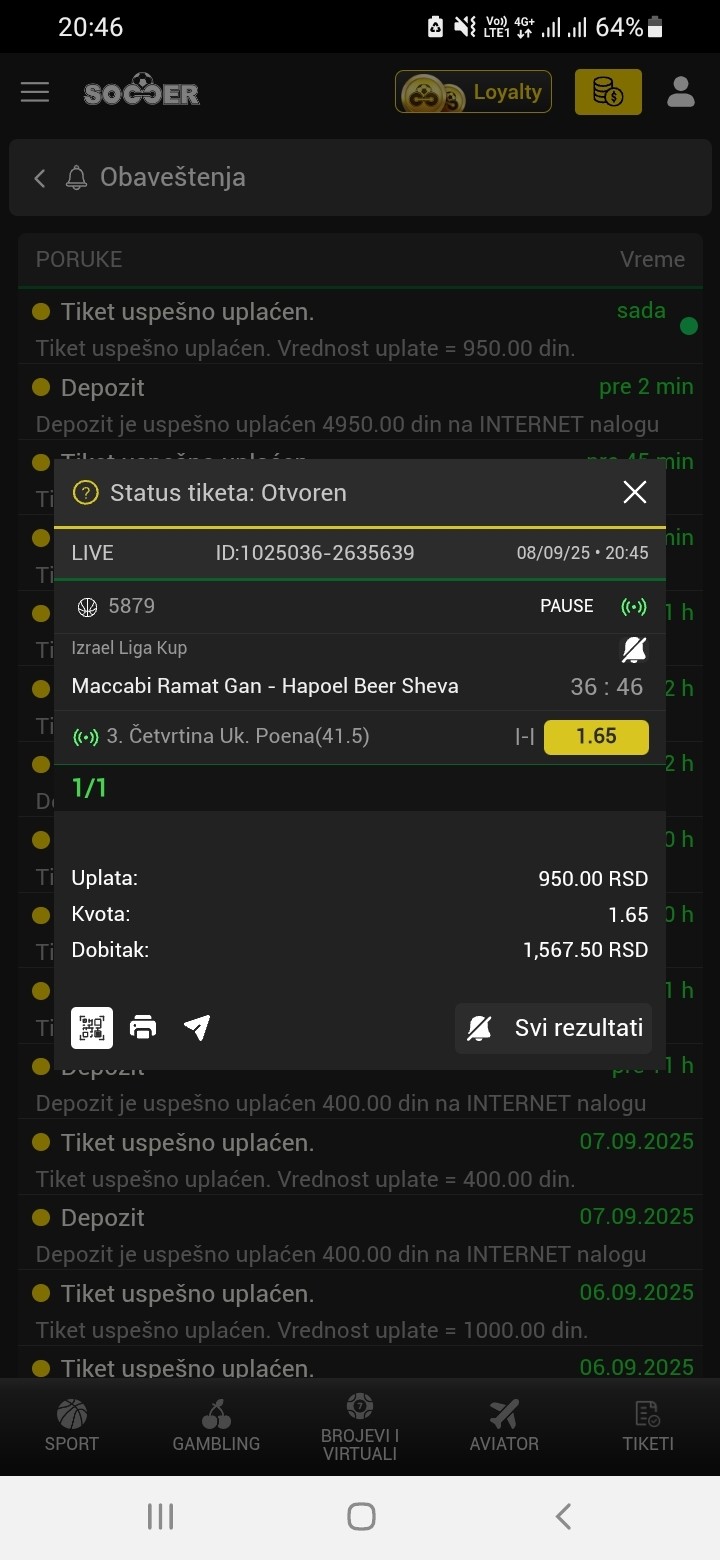This screenshot has width=720, height=1560.
Task: Select the 1.65 odds chip
Action: click(596, 737)
